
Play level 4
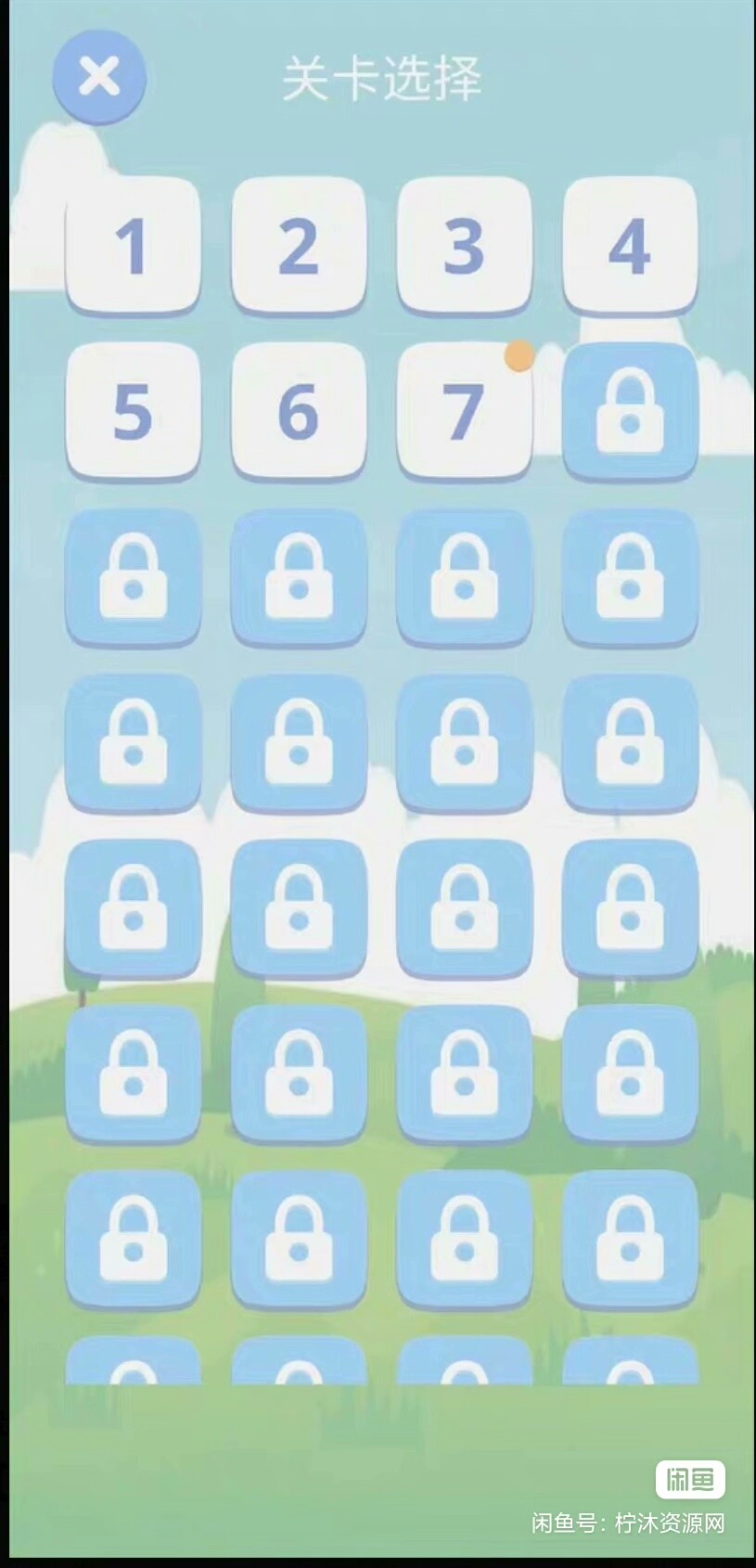coord(630,246)
